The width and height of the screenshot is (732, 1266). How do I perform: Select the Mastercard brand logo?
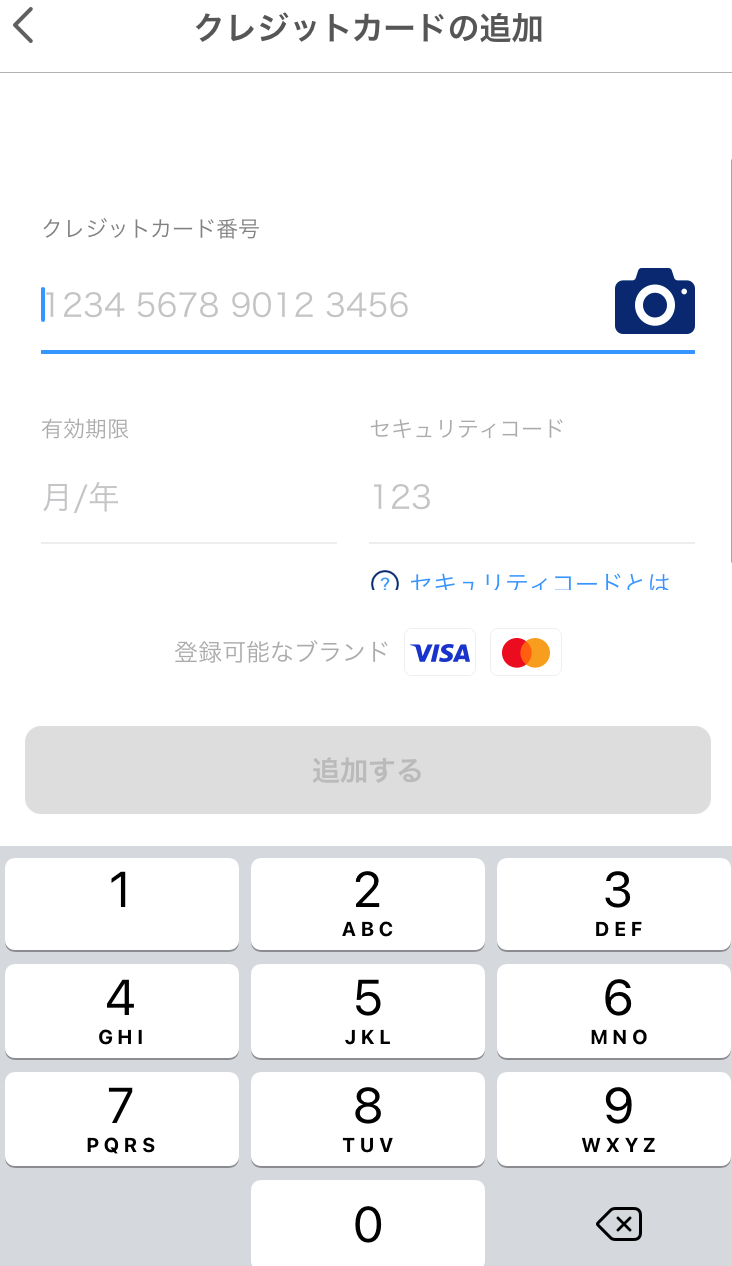[x=525, y=652]
